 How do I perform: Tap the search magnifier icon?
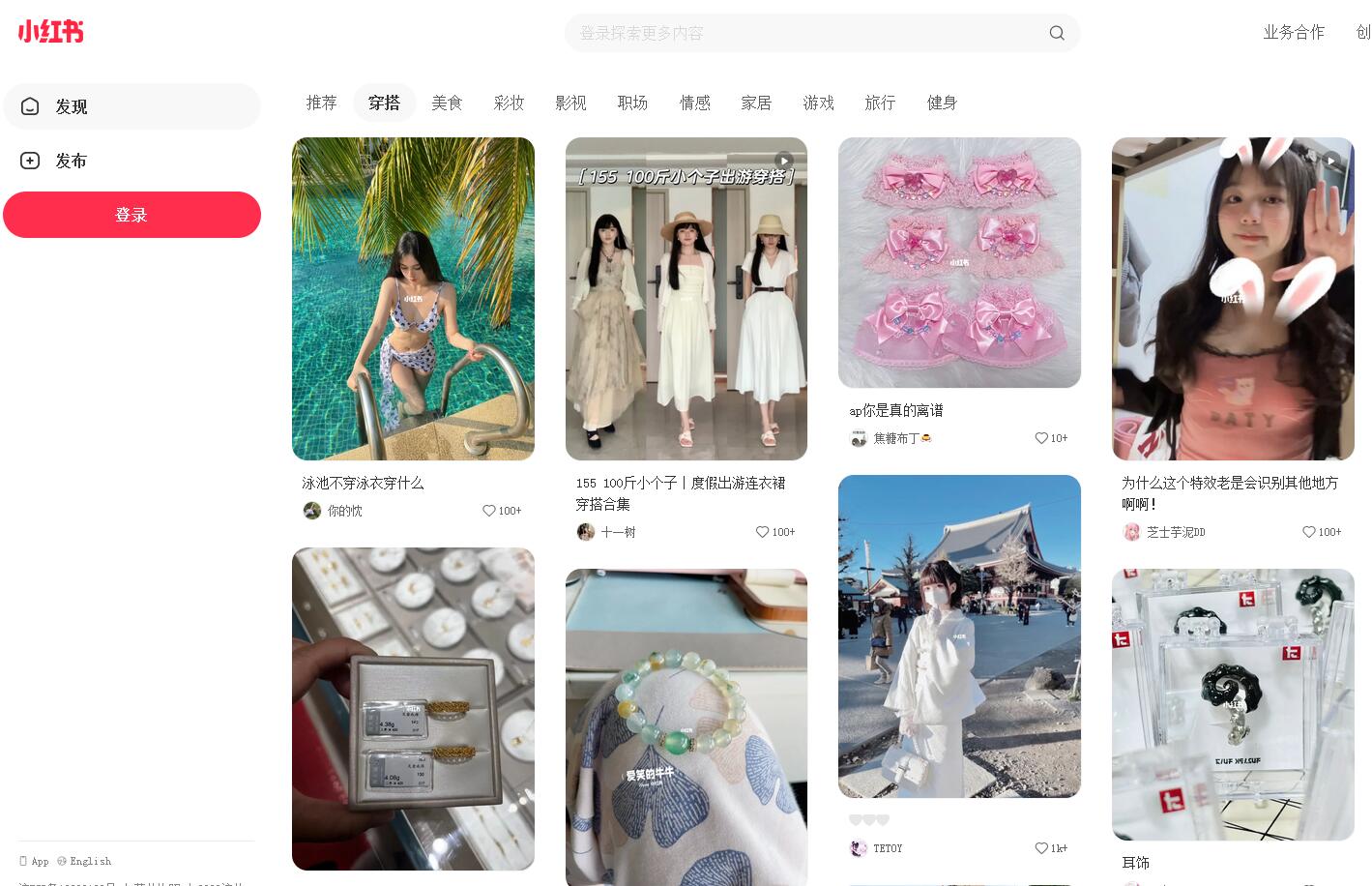1056,33
